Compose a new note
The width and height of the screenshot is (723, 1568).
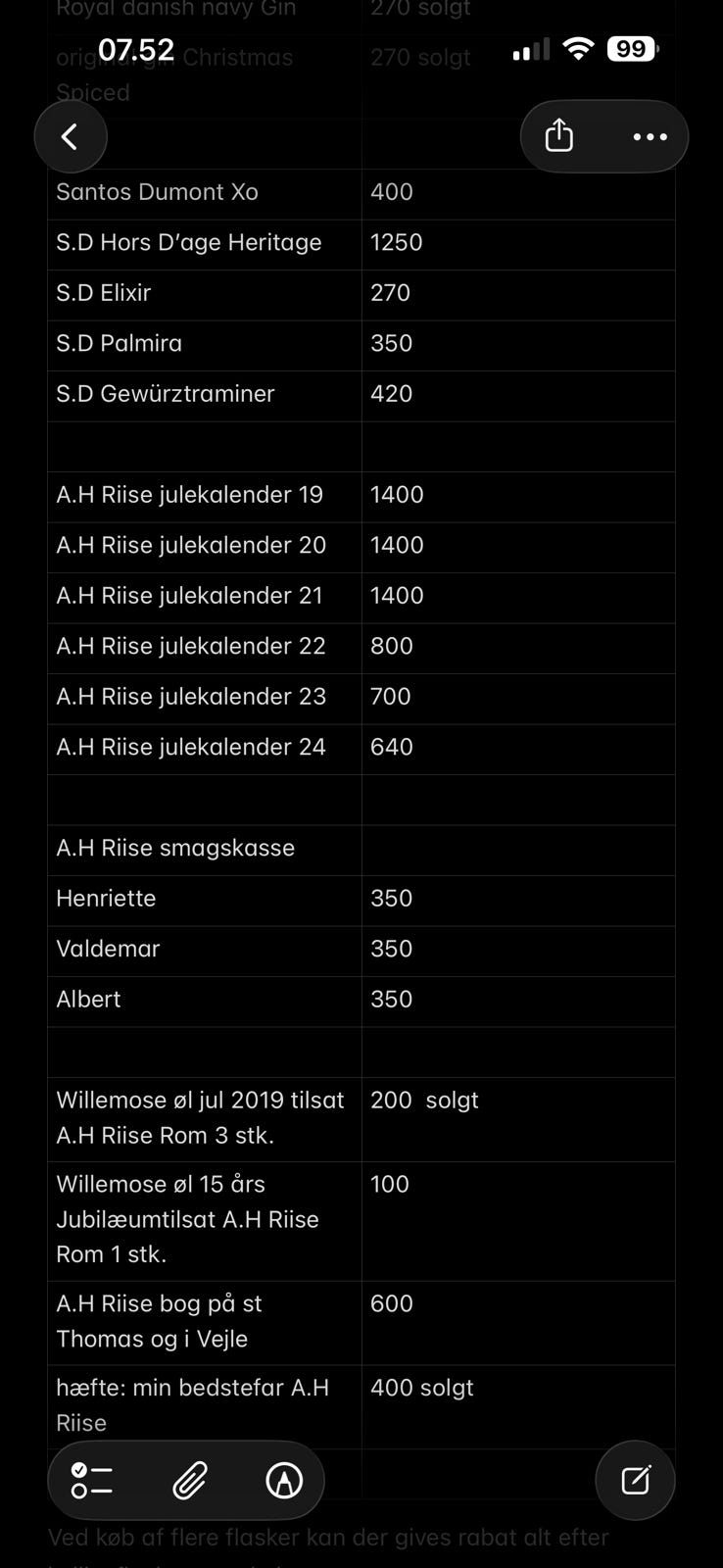pos(635,1480)
